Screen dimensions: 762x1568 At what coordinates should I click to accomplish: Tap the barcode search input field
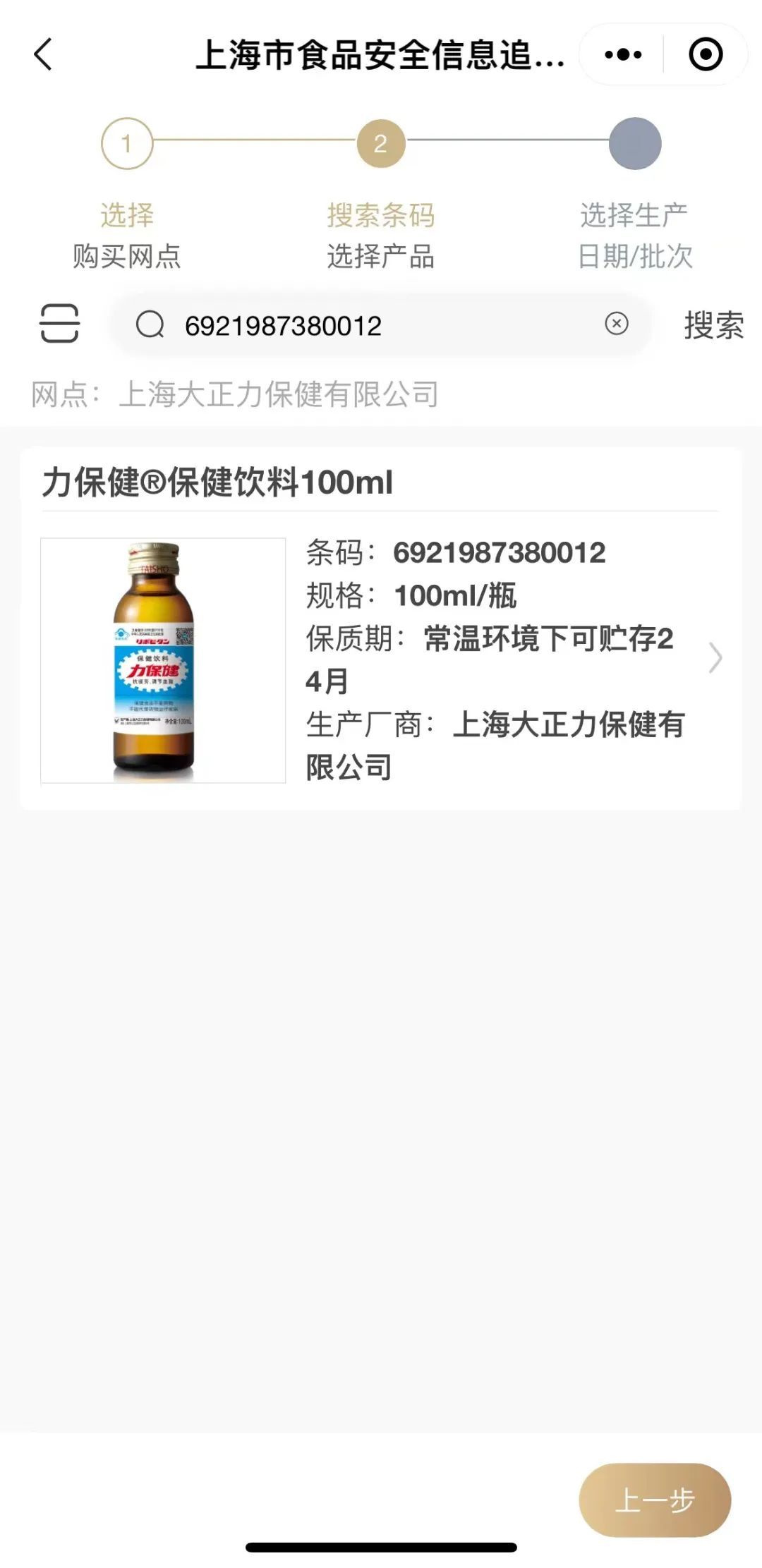click(x=381, y=325)
